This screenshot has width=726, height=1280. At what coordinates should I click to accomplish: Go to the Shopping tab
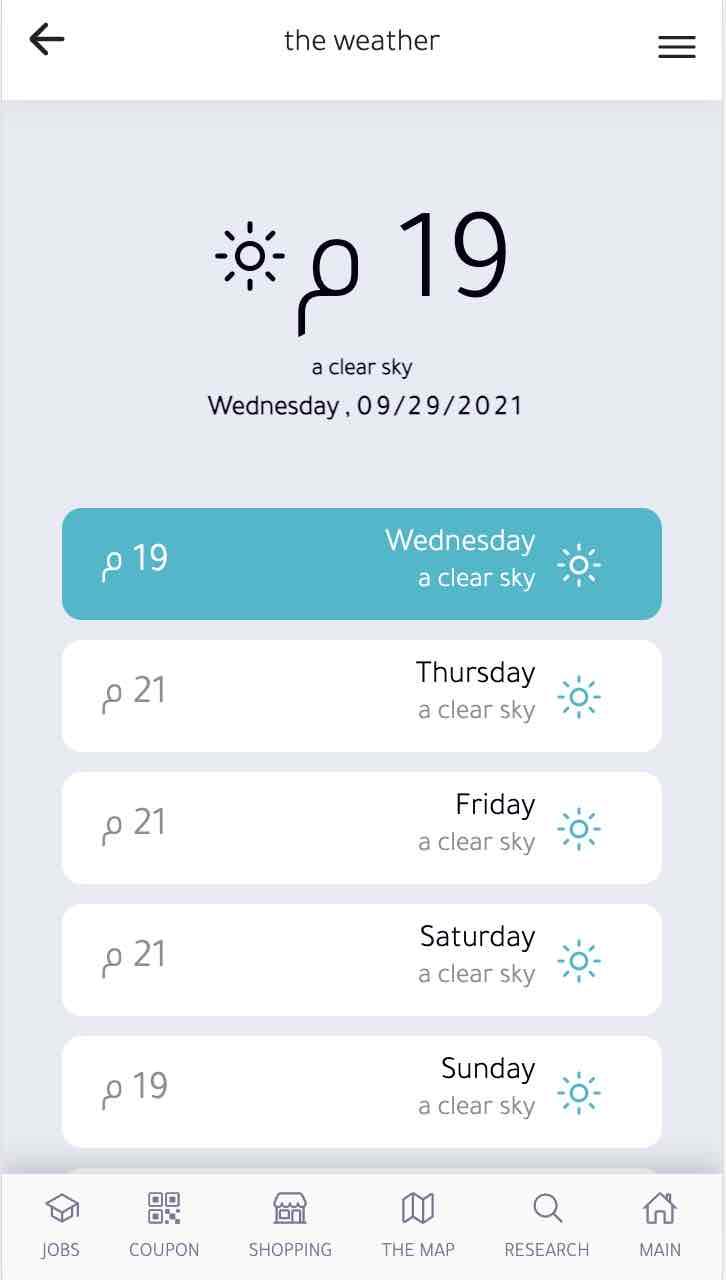(x=290, y=1225)
